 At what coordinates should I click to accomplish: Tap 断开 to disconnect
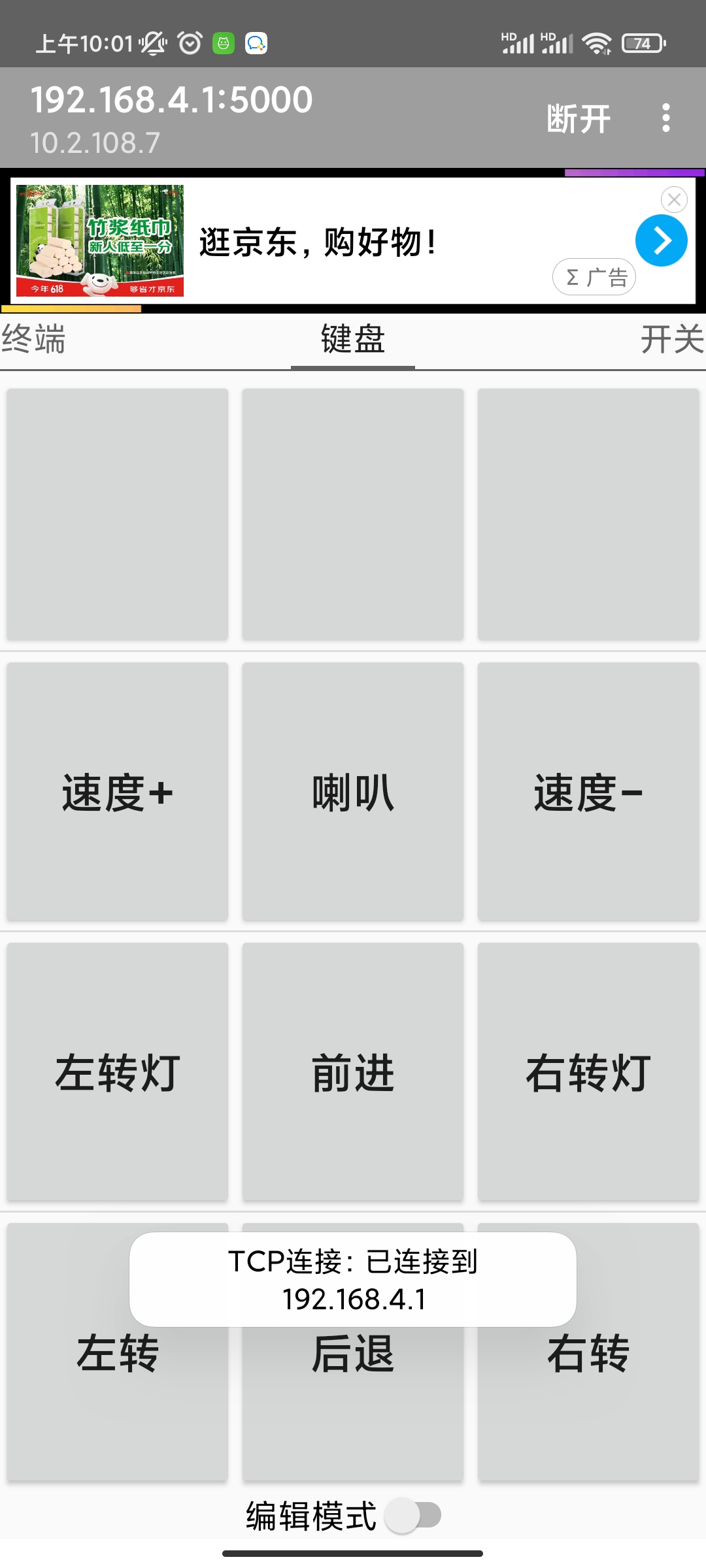[x=578, y=119]
